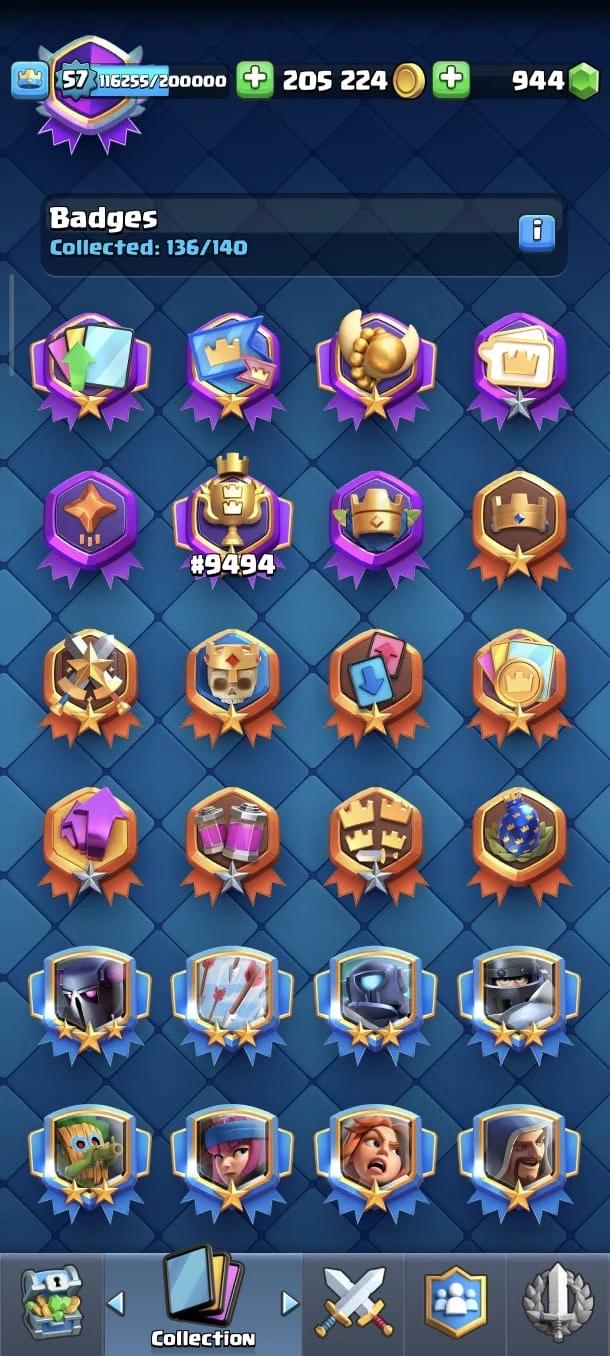This screenshot has width=610, height=1356.
Task: Open the Badges info button
Action: pos(537,232)
